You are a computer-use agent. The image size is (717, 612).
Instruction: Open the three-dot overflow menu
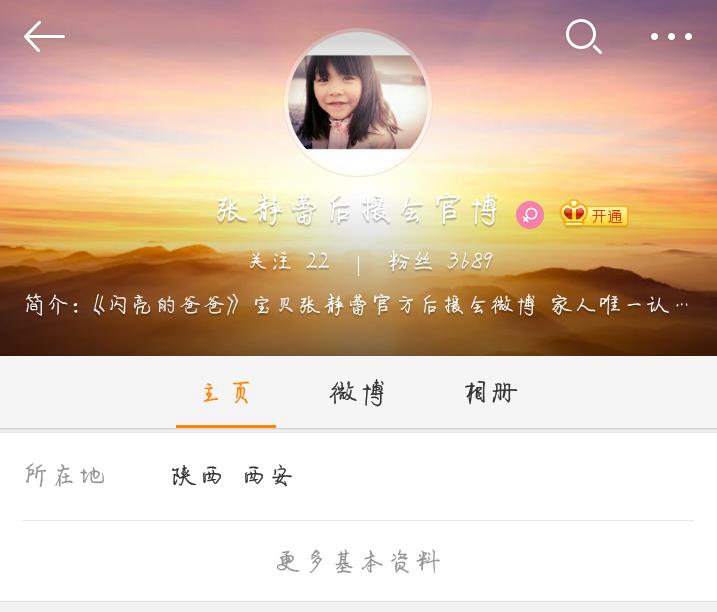pyautogui.click(x=671, y=37)
